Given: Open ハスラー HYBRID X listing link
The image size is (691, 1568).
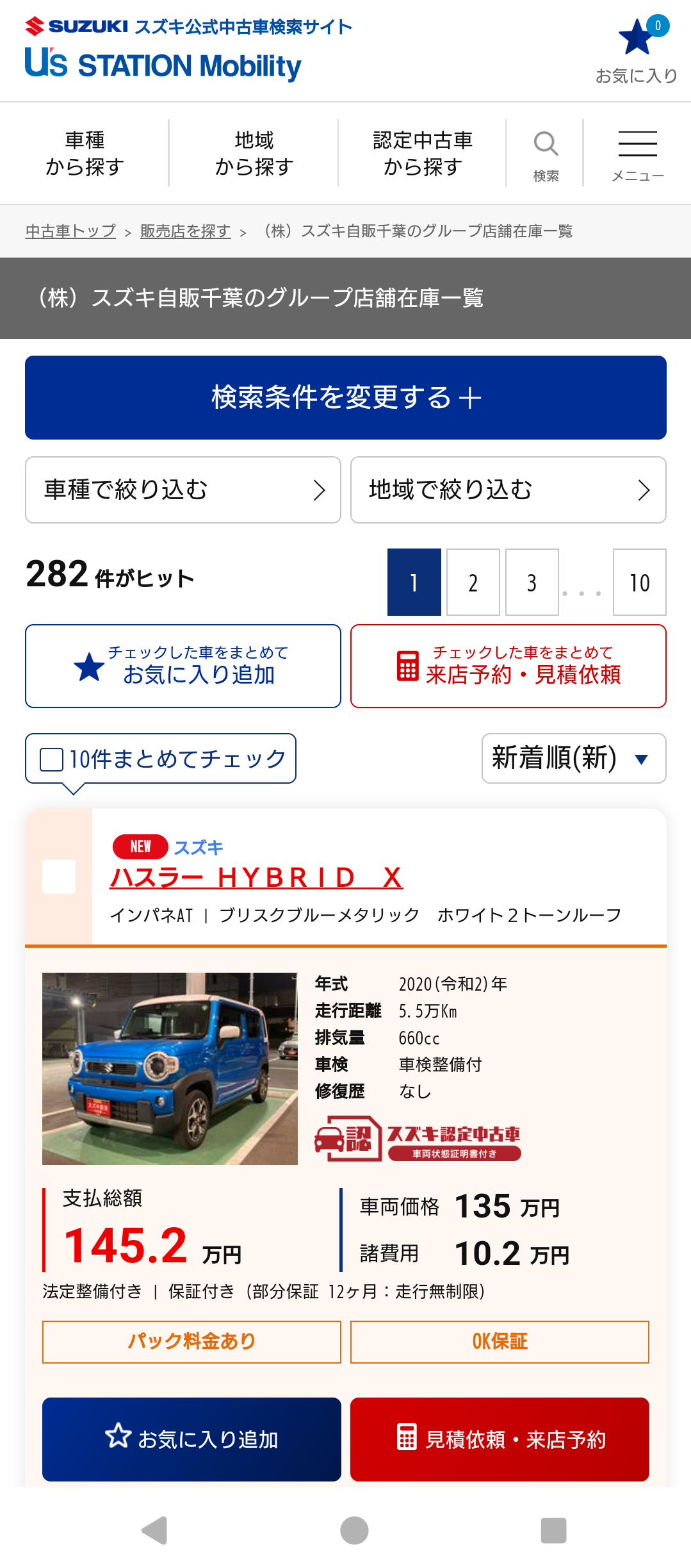Looking at the screenshot, I should point(256,878).
